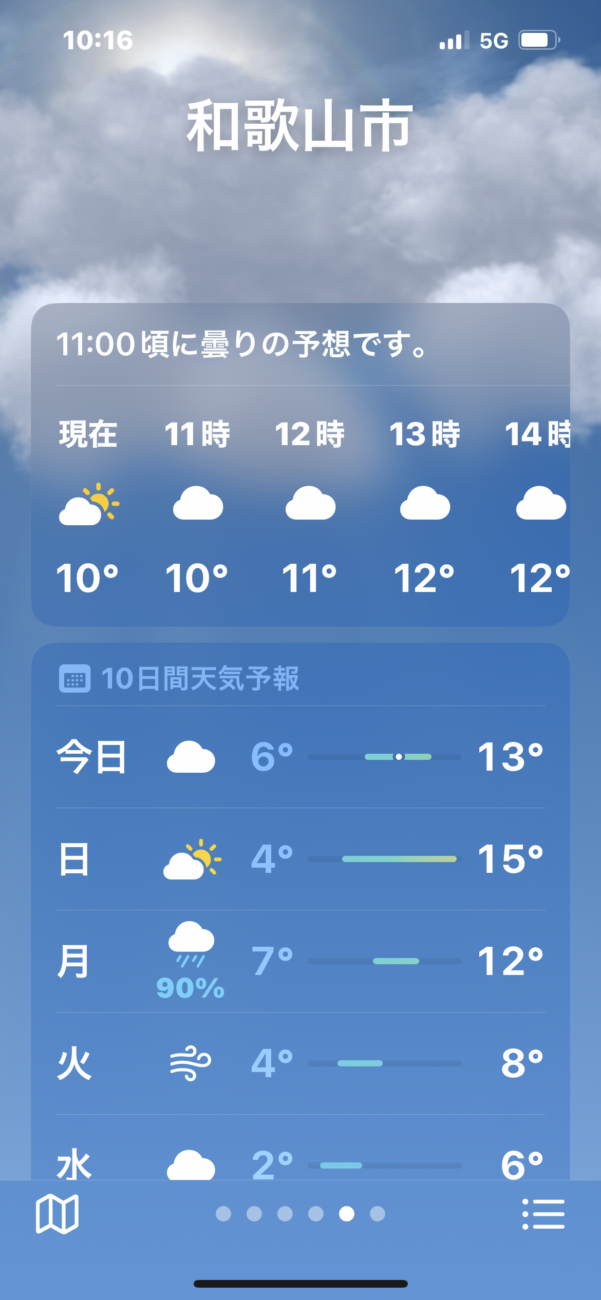Viewport: 601px width, 1300px height.
Task: Open the weather map icon
Action: 57,1214
